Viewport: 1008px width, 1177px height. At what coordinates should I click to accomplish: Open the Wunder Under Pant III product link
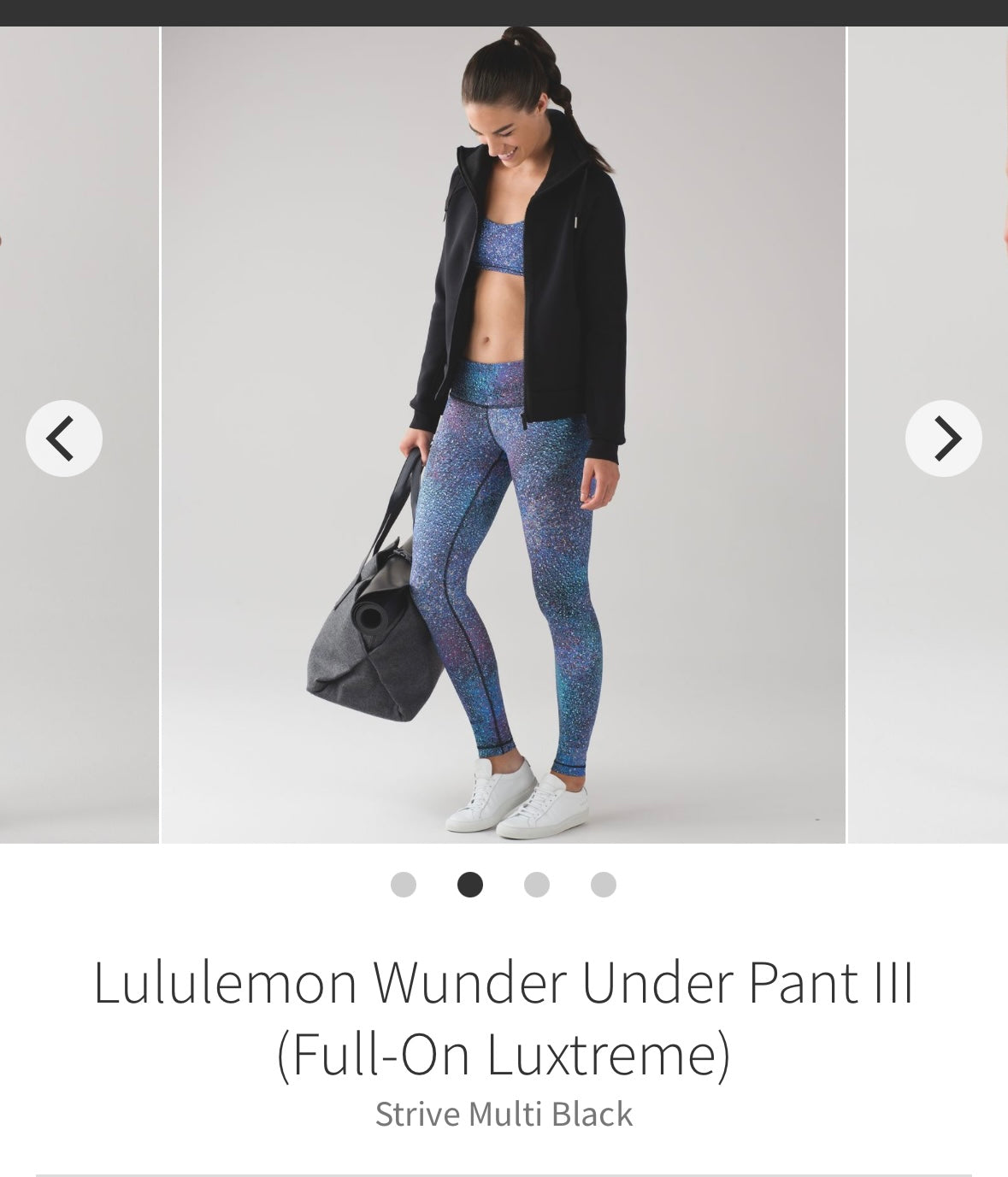(x=504, y=1023)
